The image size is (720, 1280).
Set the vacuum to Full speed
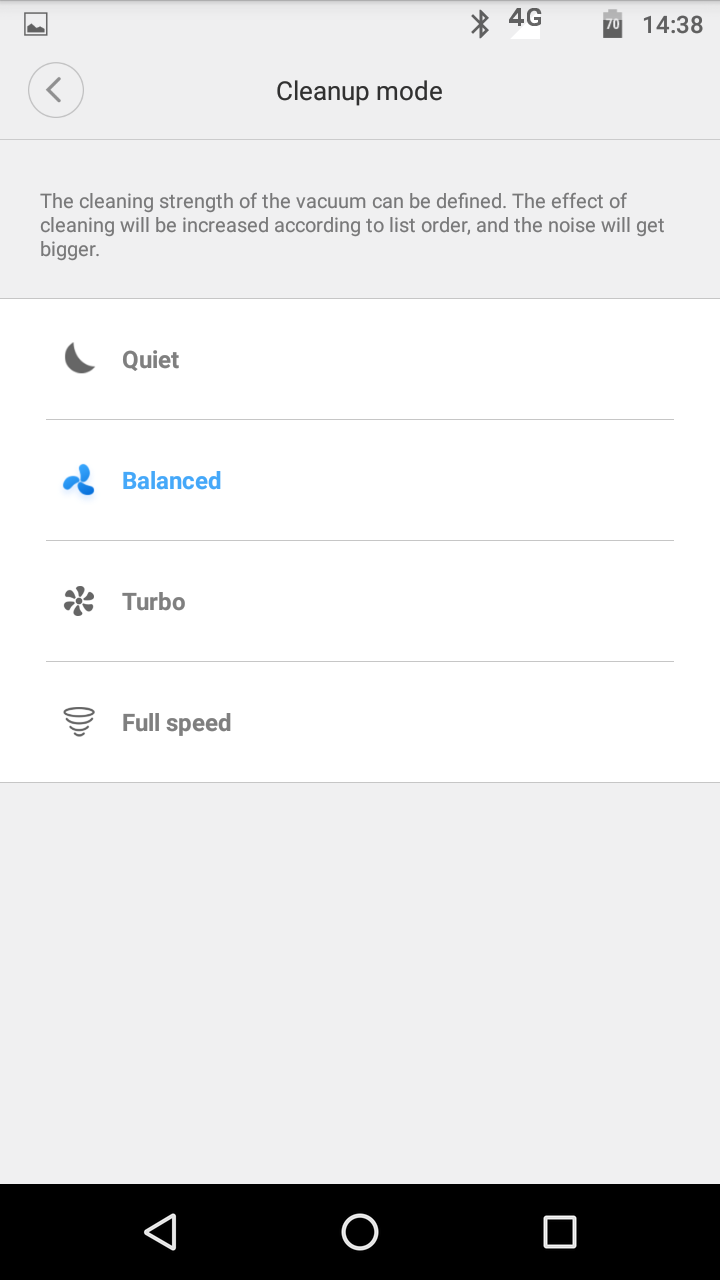tap(360, 722)
